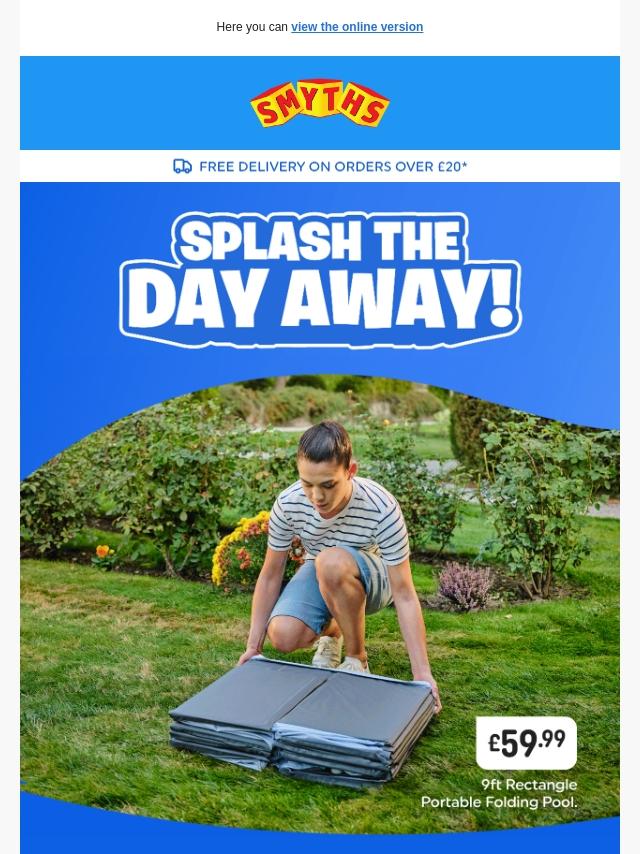
Task: Open the view the online version link
Action: tap(357, 27)
